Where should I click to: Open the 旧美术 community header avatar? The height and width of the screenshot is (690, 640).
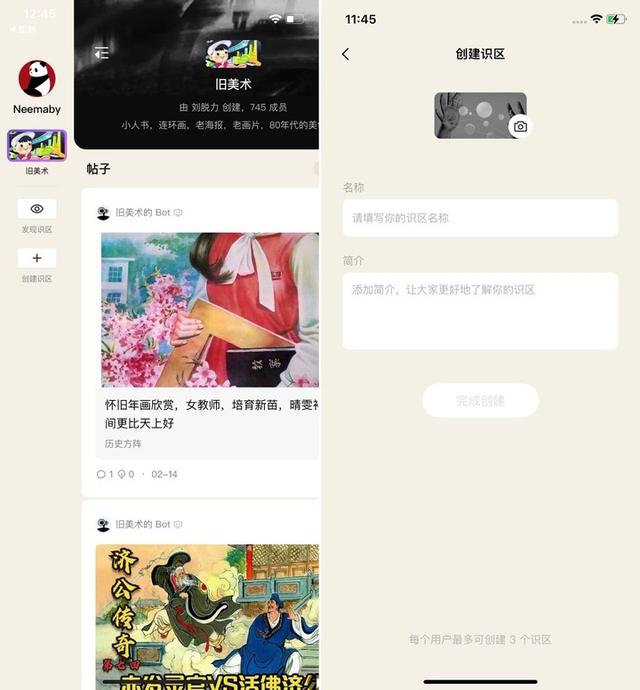(x=232, y=54)
